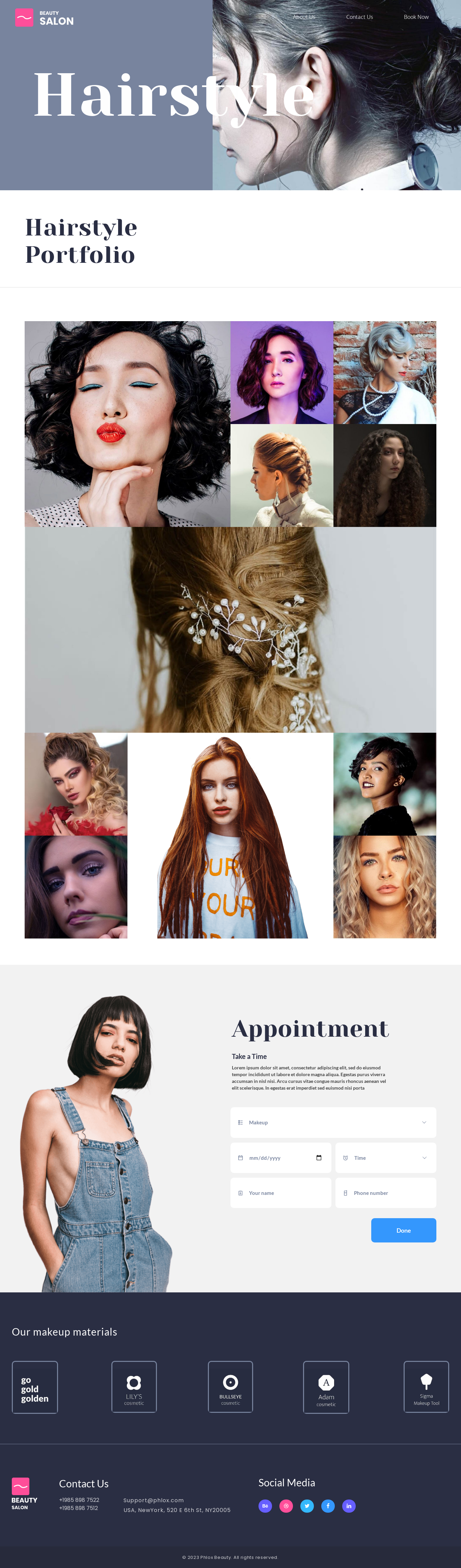The image size is (461, 1568).
Task: Open the appointment date picker field
Action: [x=281, y=1158]
